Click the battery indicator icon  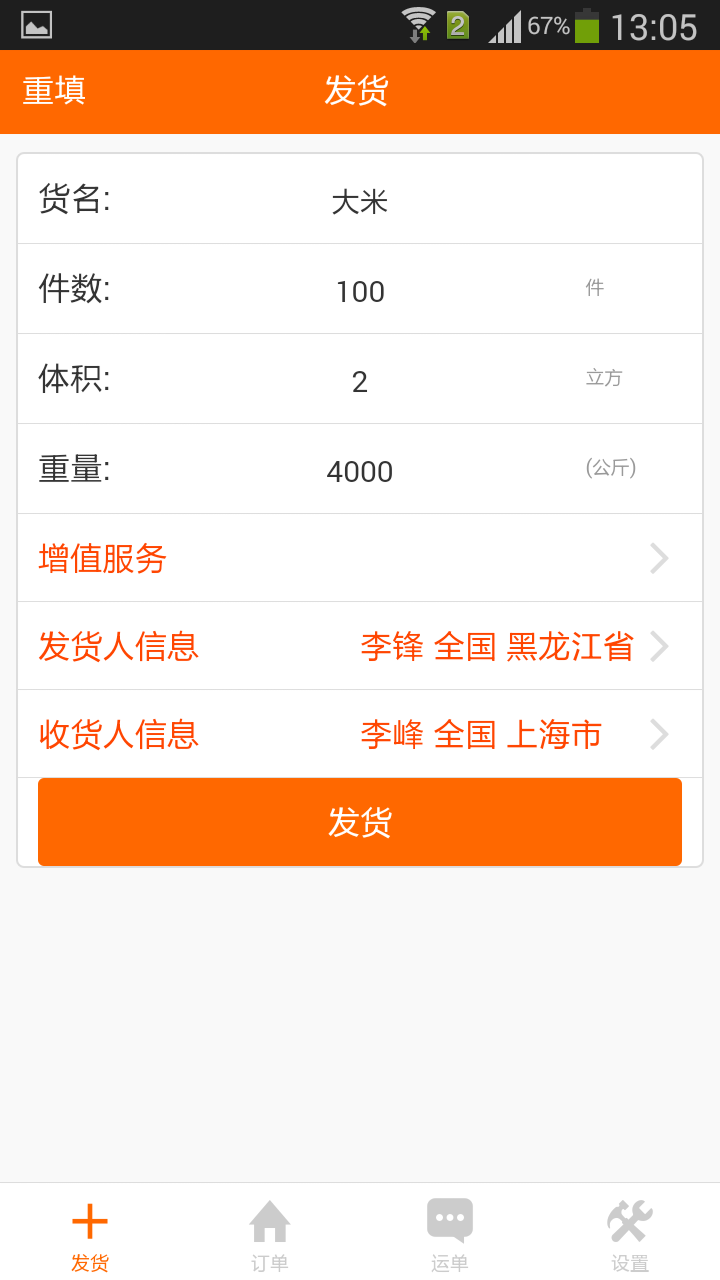[x=588, y=27]
